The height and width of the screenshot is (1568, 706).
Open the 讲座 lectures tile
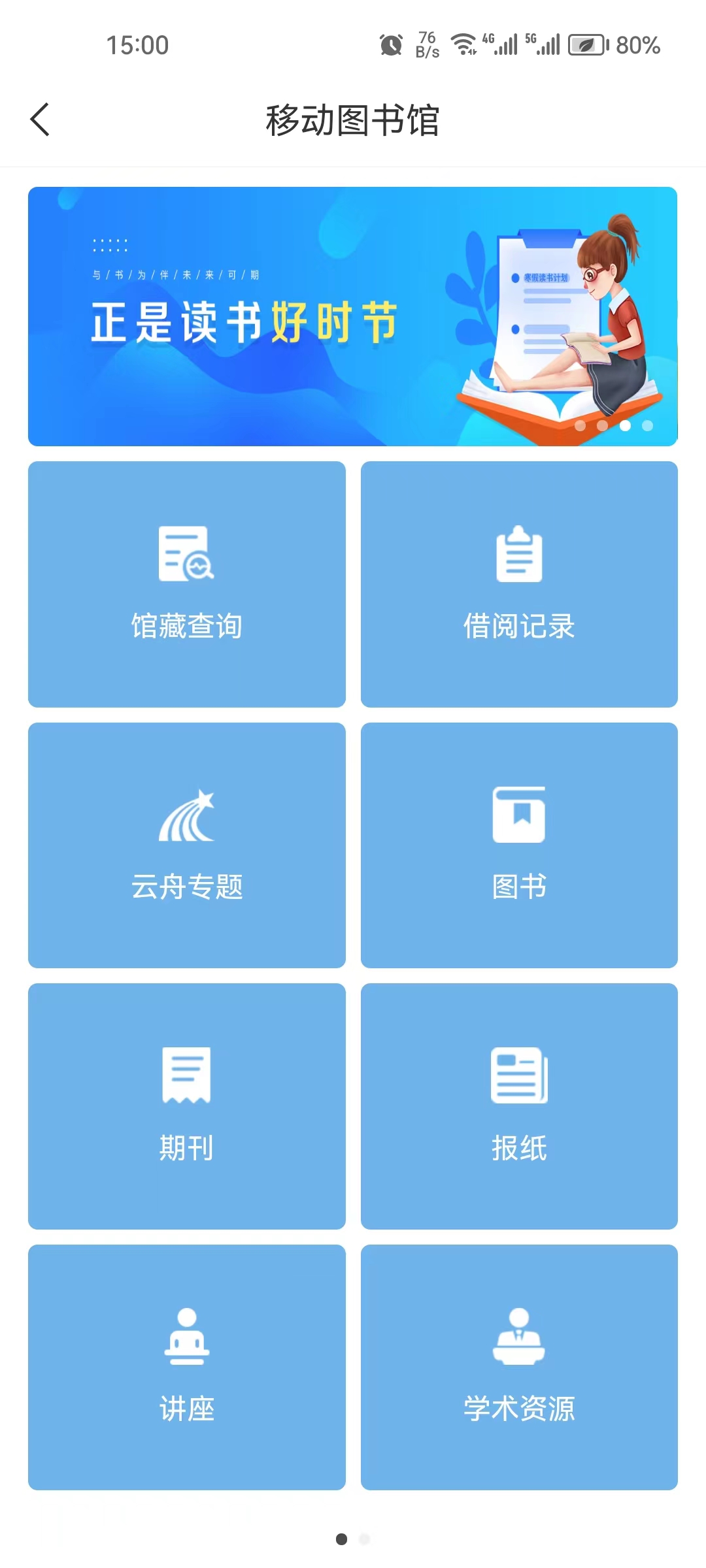[x=187, y=1367]
